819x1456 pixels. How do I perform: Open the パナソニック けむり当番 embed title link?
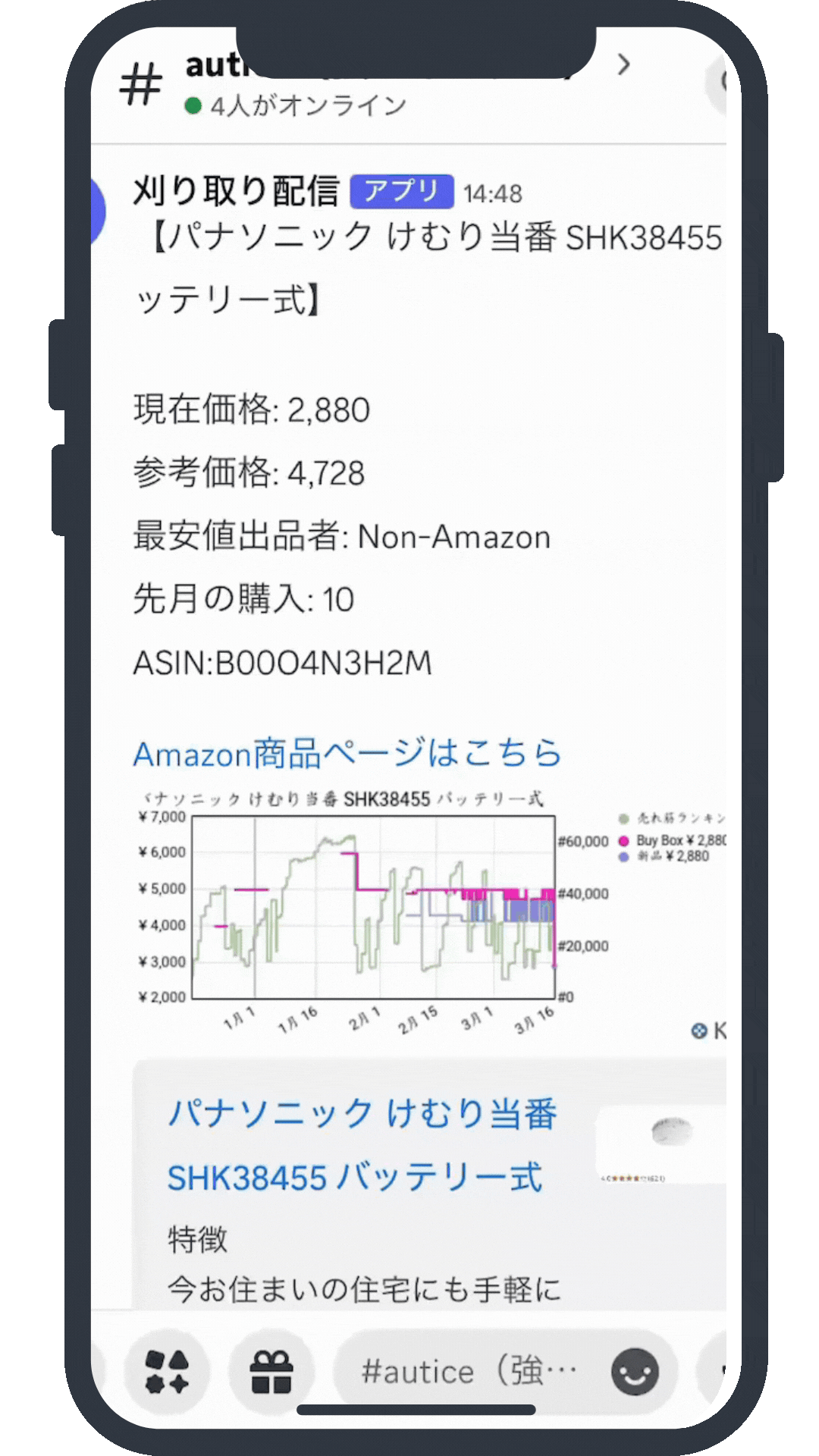click(362, 1145)
